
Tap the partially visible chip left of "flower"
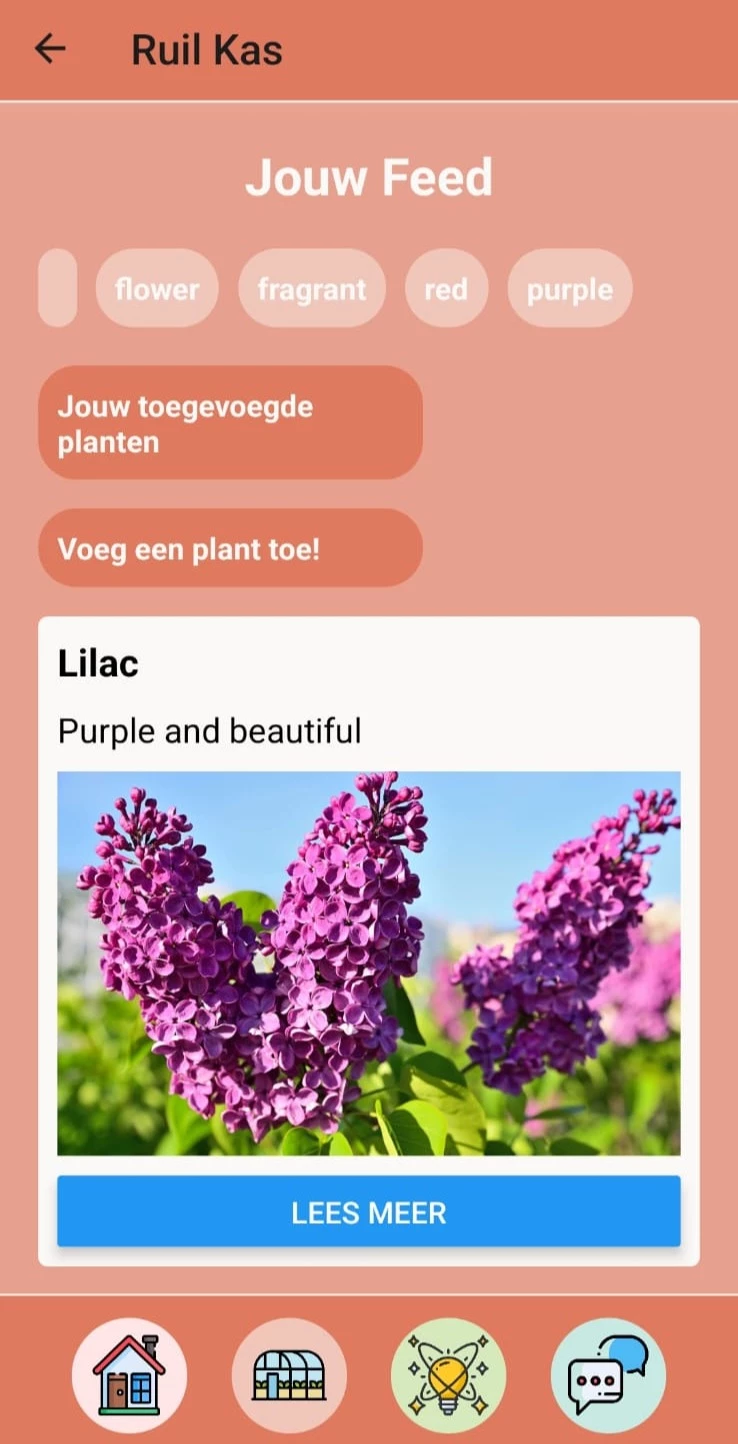click(57, 289)
